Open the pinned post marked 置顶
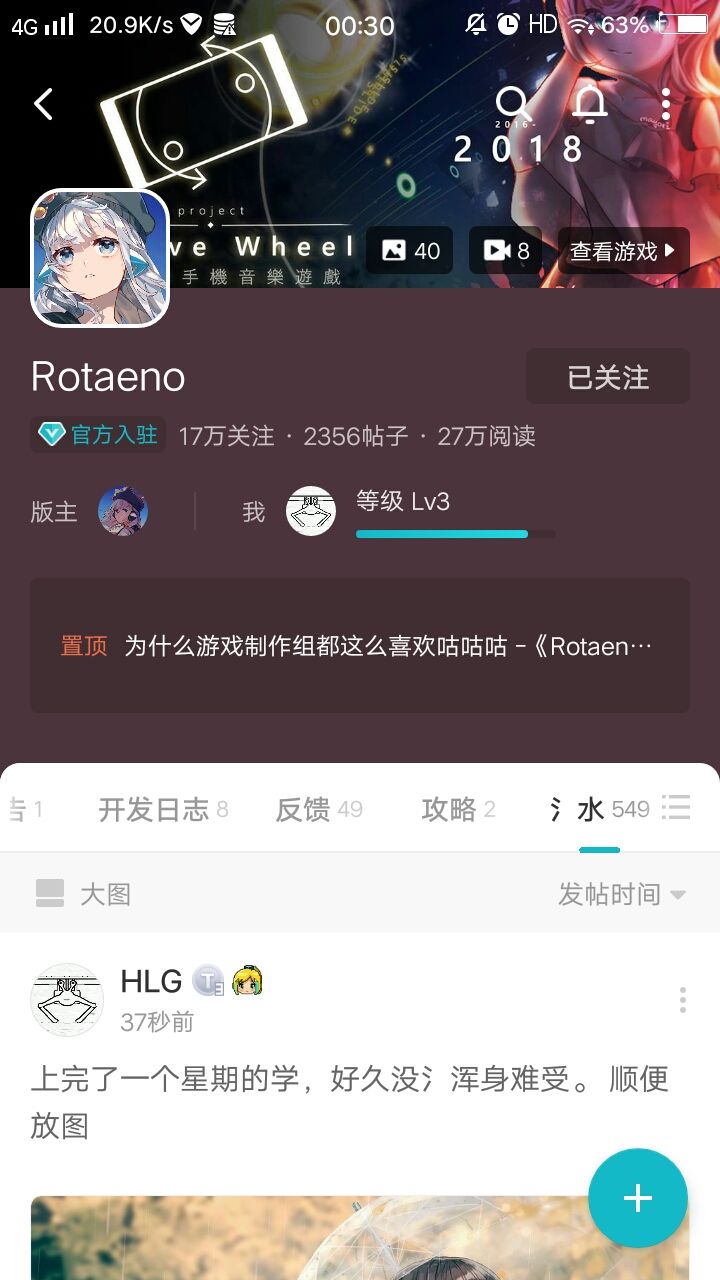This screenshot has height=1280, width=720. point(360,646)
